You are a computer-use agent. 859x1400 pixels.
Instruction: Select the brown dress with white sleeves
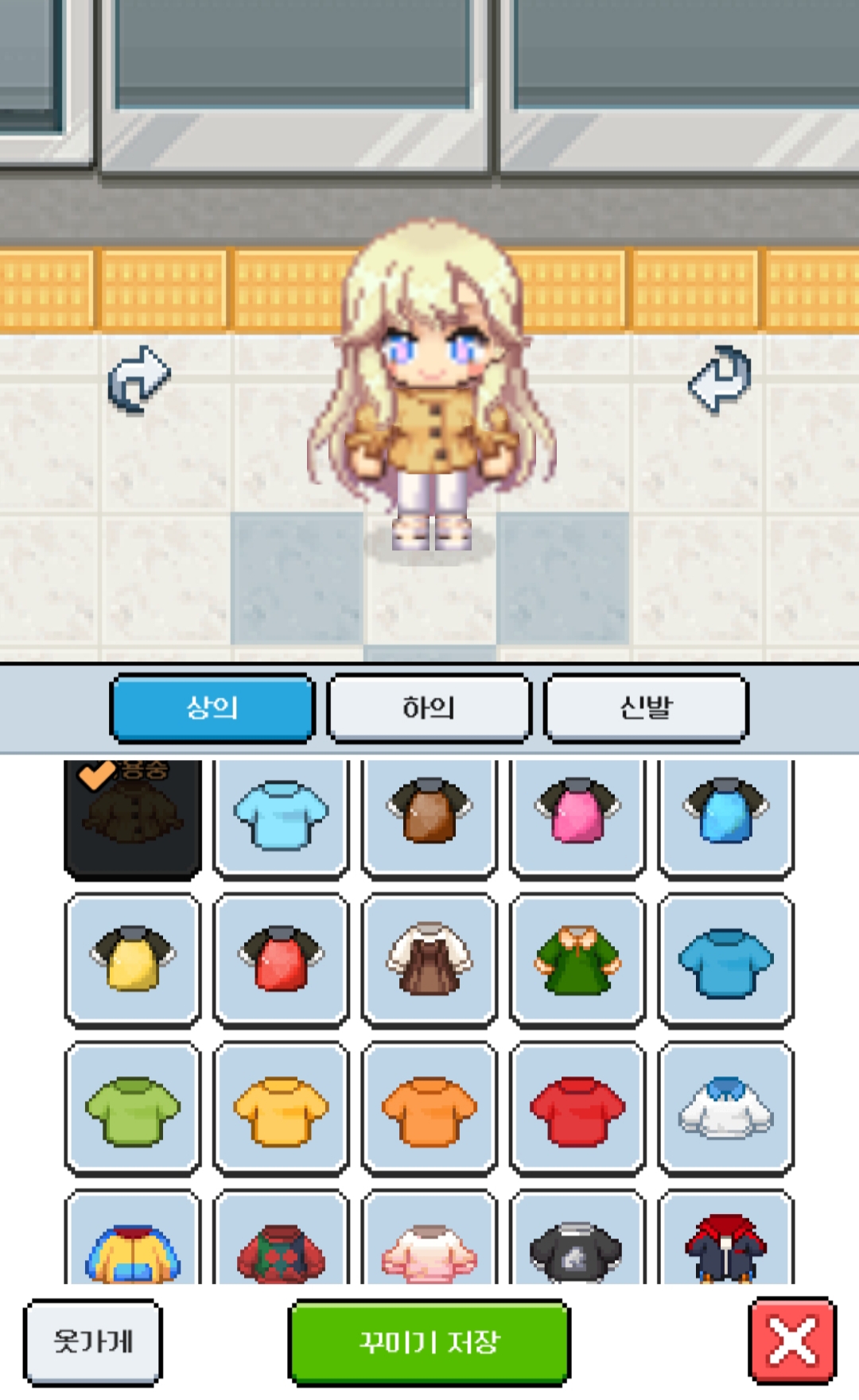tap(429, 960)
